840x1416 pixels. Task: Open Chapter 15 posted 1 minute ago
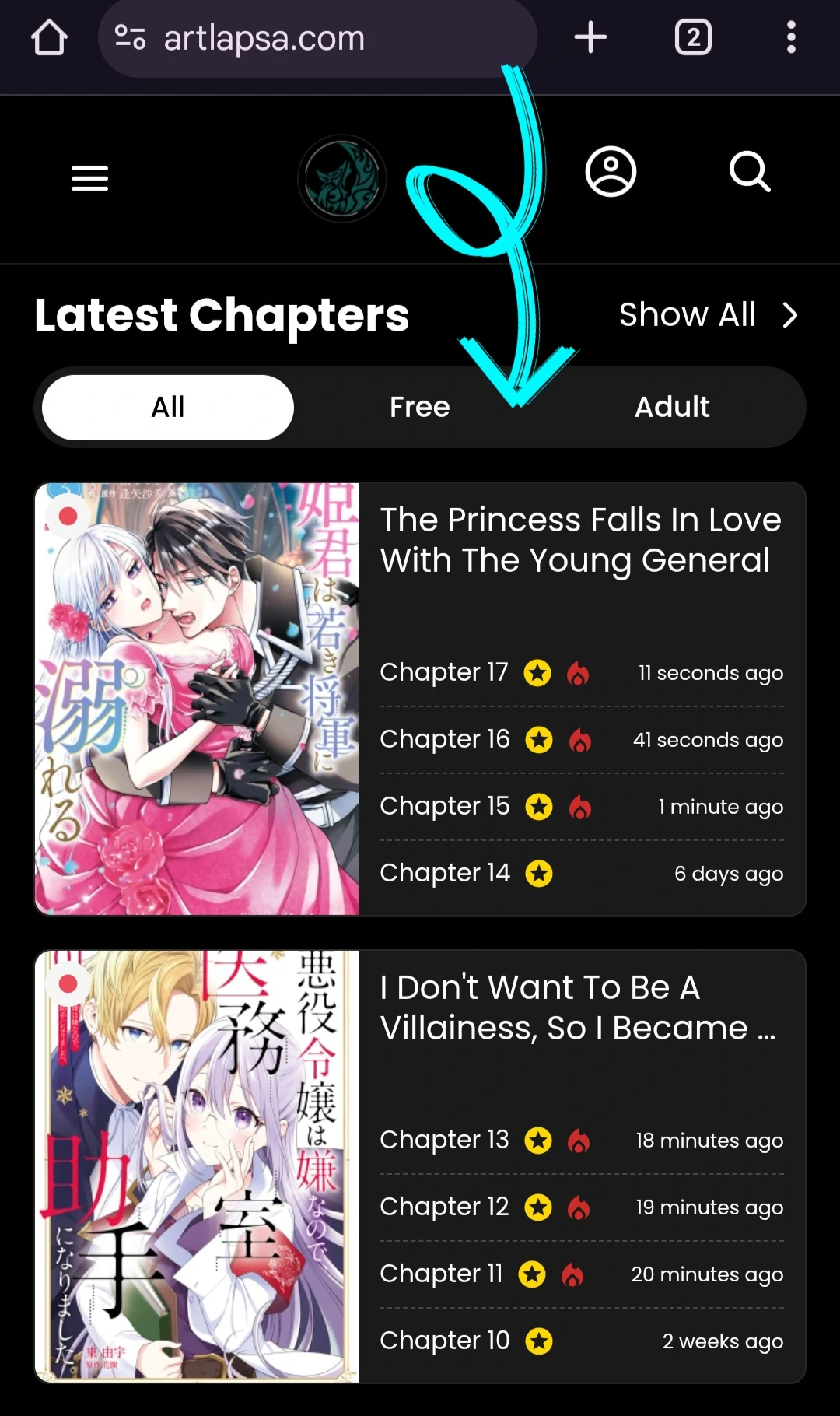pyautogui.click(x=445, y=806)
